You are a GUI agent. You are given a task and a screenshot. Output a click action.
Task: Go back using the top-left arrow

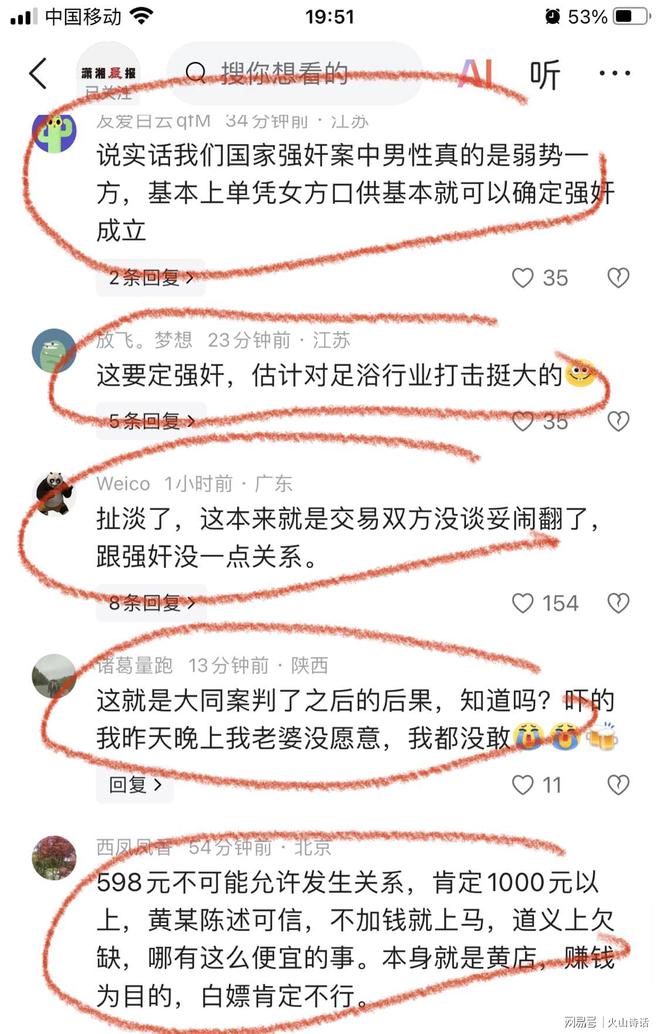(37, 73)
